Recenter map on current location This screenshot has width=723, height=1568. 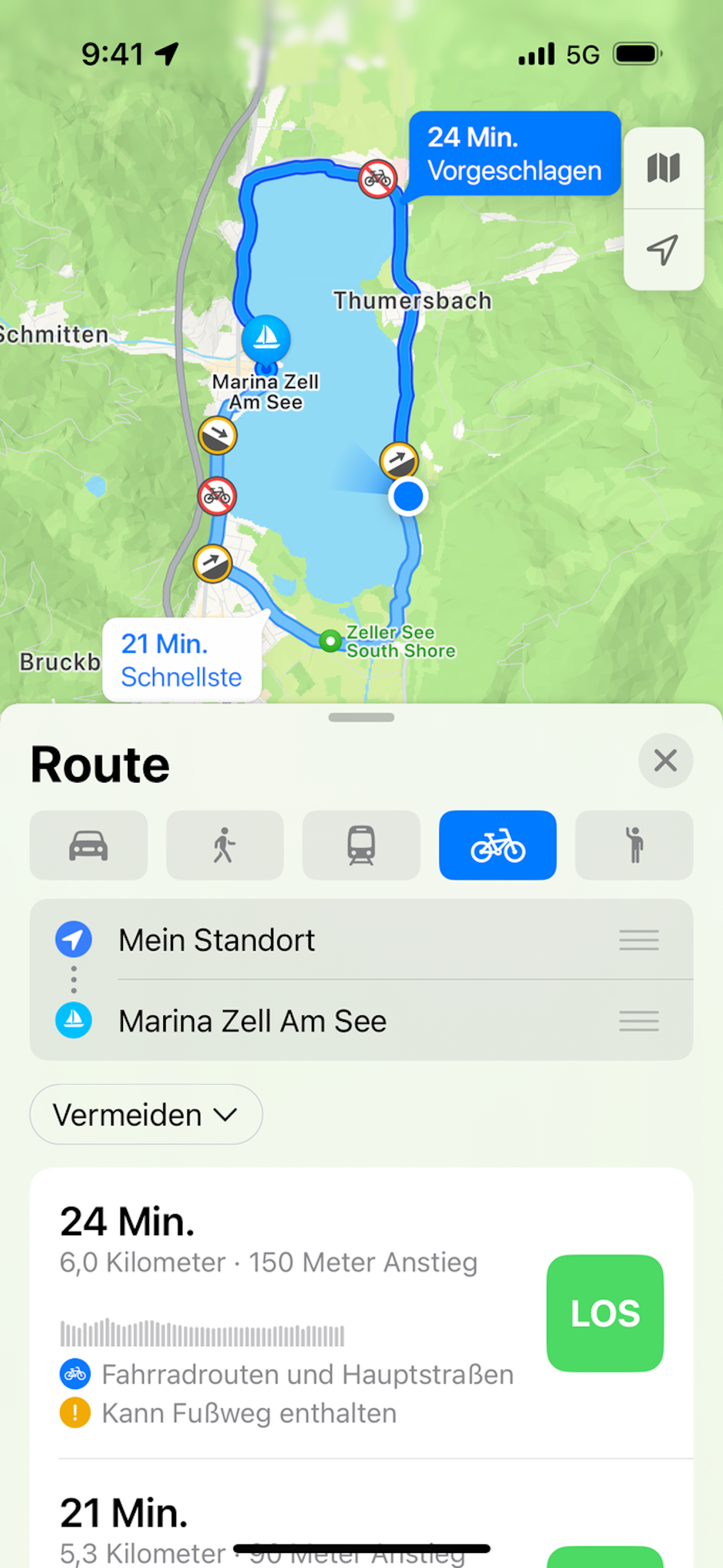point(663,250)
